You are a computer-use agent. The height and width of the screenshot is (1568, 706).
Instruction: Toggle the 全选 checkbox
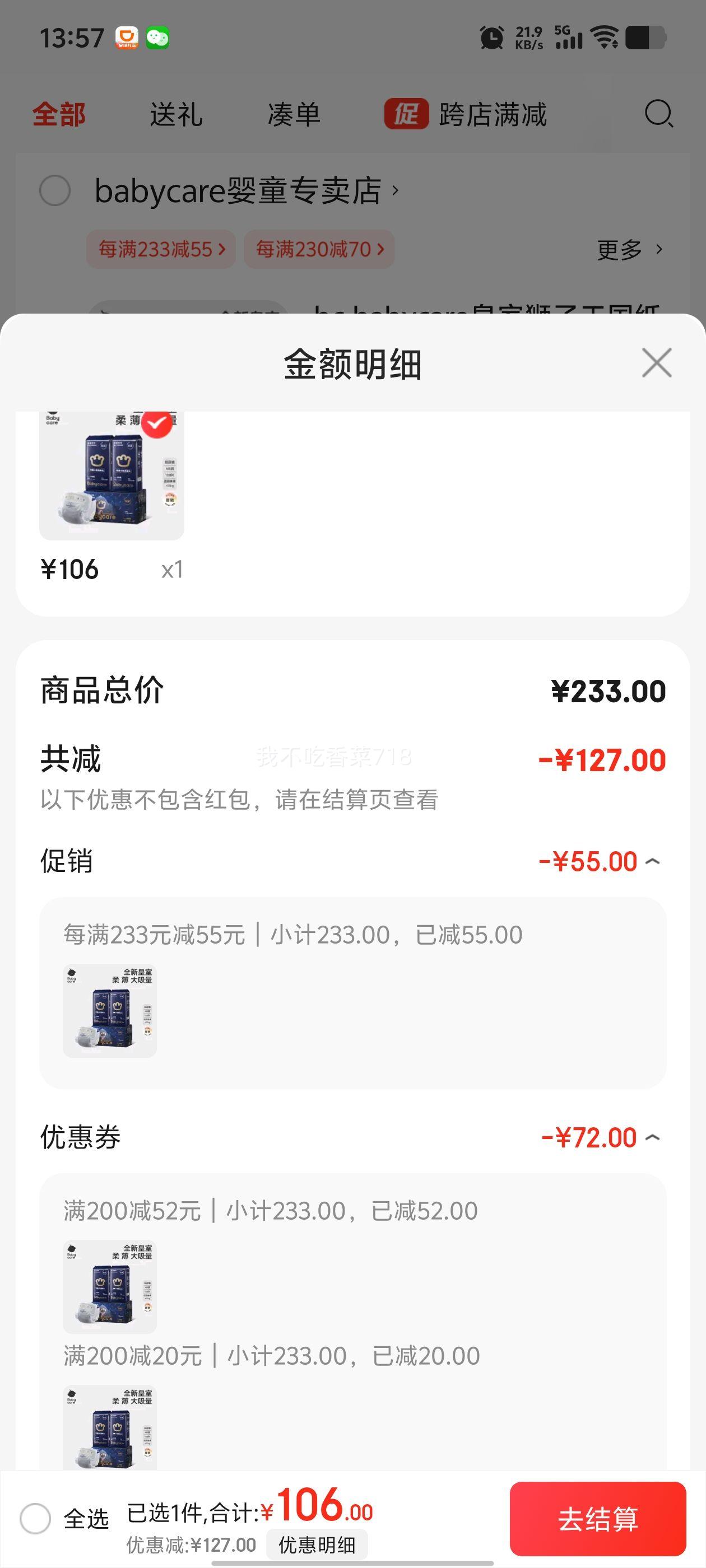point(35,1519)
